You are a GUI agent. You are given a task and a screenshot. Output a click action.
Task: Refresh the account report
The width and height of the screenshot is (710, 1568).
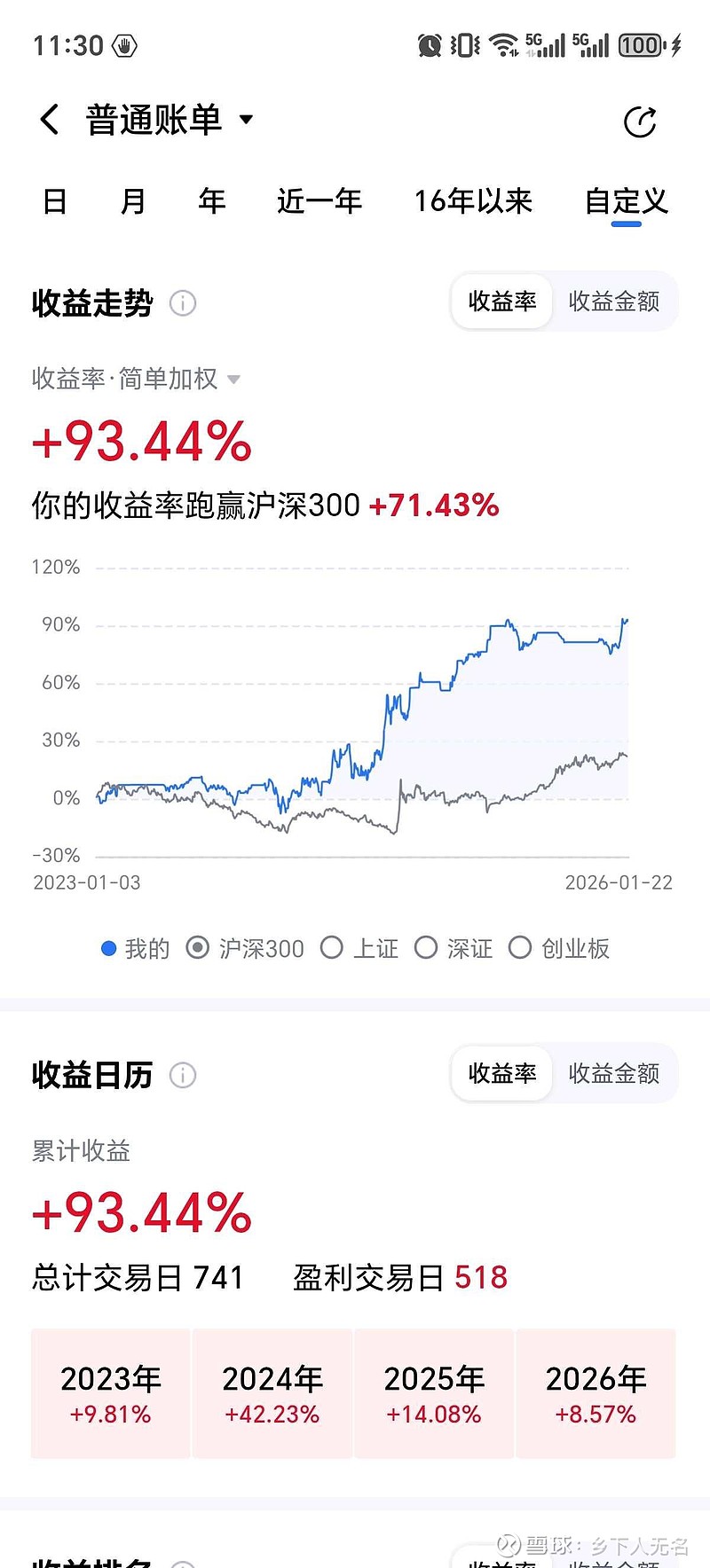[x=642, y=122]
